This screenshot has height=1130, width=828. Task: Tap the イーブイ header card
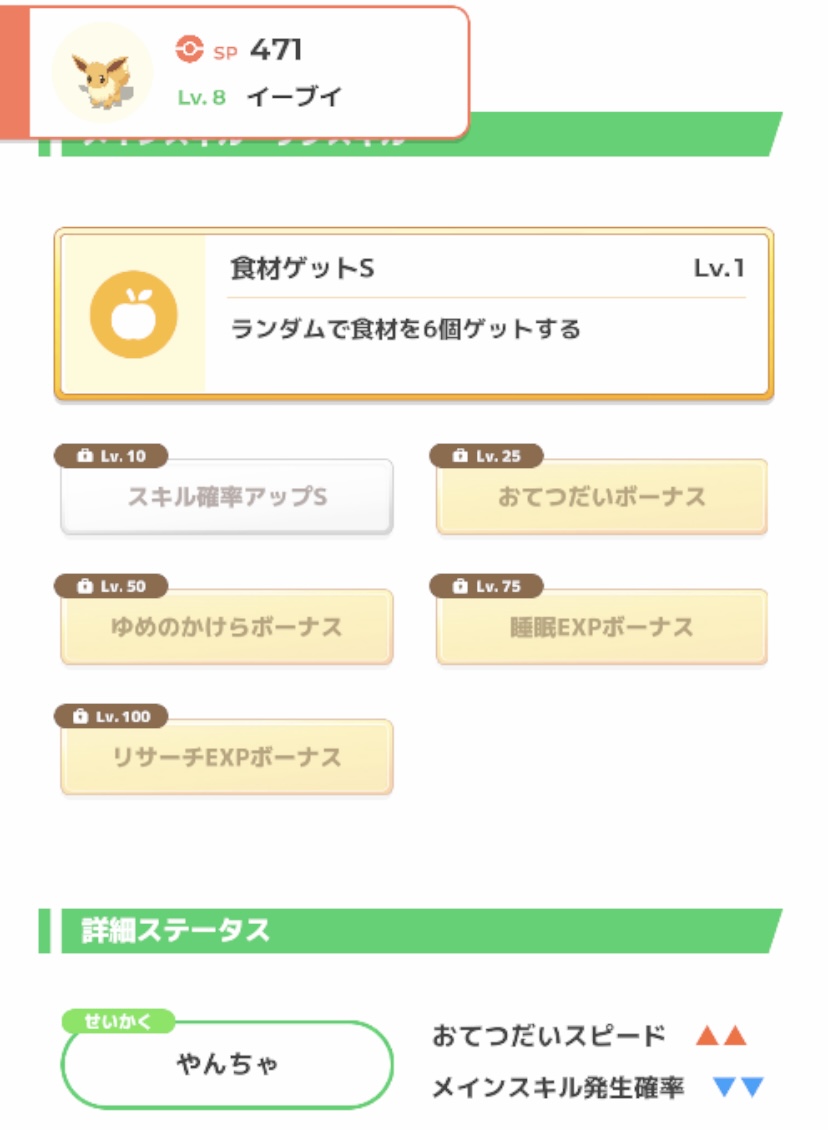[x=250, y=72]
